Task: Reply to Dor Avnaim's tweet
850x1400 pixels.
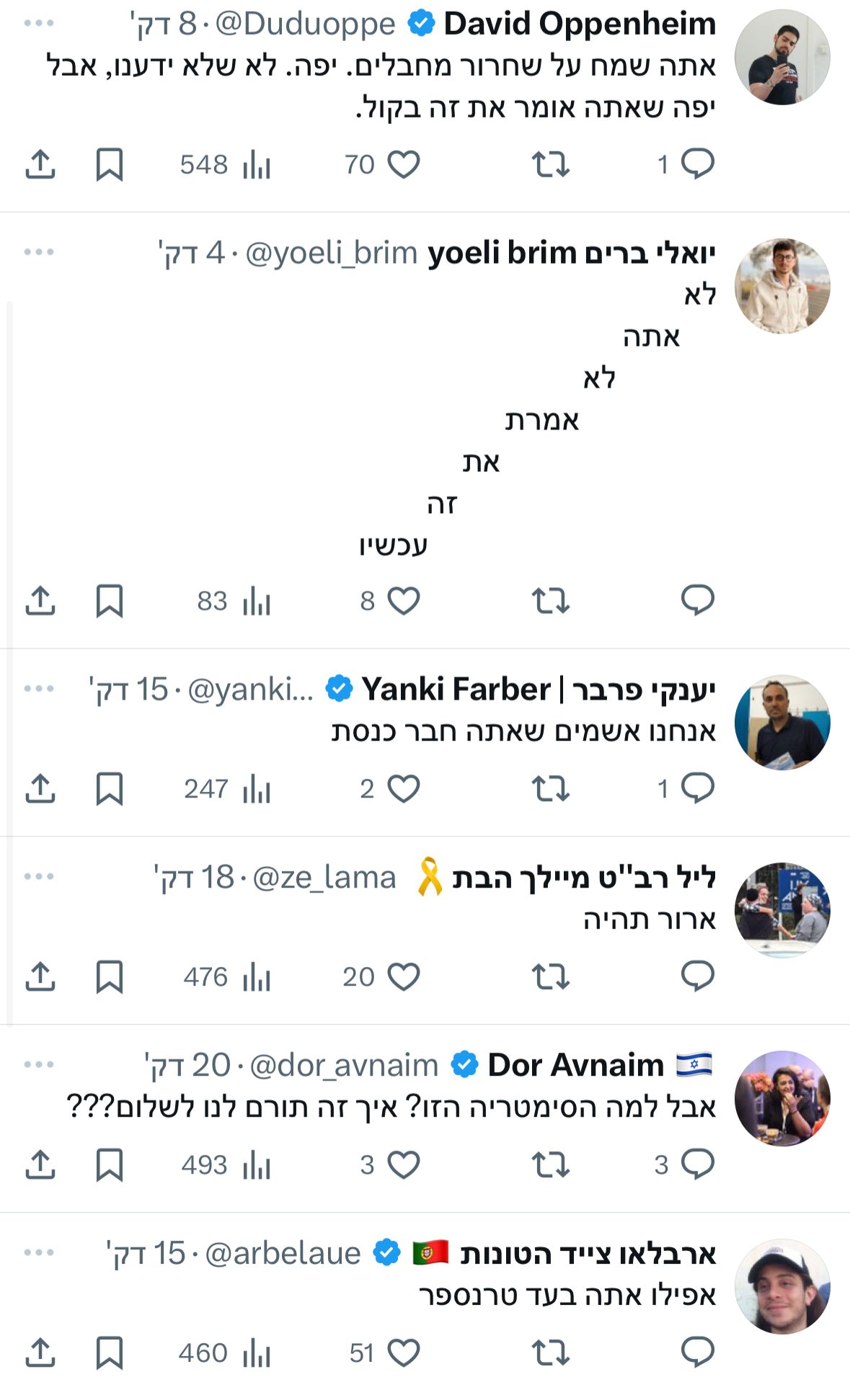Action: [x=696, y=1165]
